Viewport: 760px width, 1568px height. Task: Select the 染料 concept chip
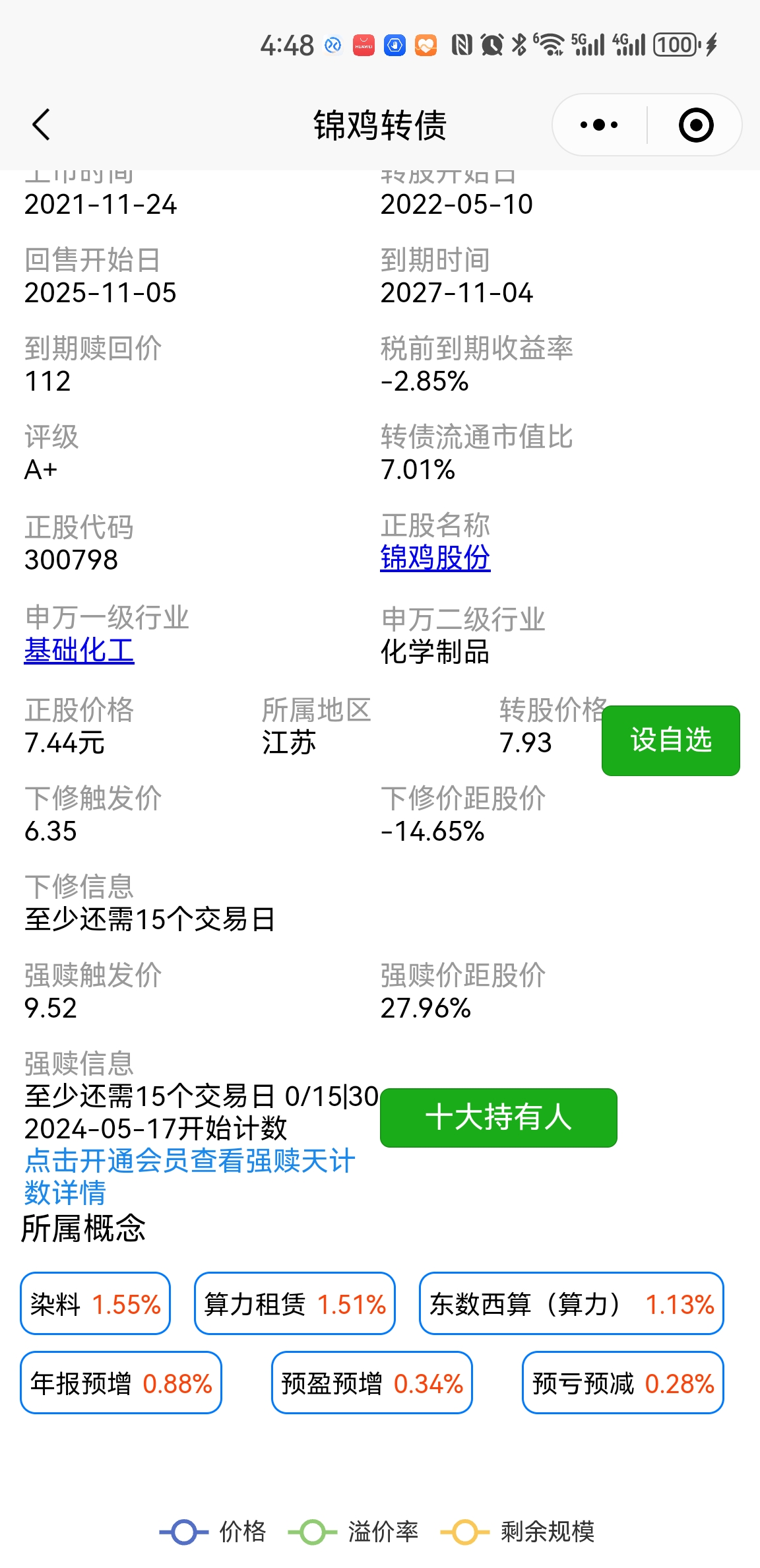[95, 1304]
